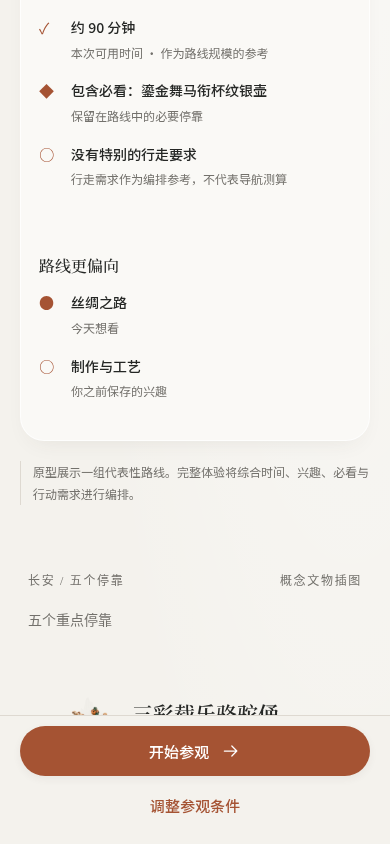
Task: Open 调整参观条件 to adjust visit conditions
Action: (x=195, y=806)
